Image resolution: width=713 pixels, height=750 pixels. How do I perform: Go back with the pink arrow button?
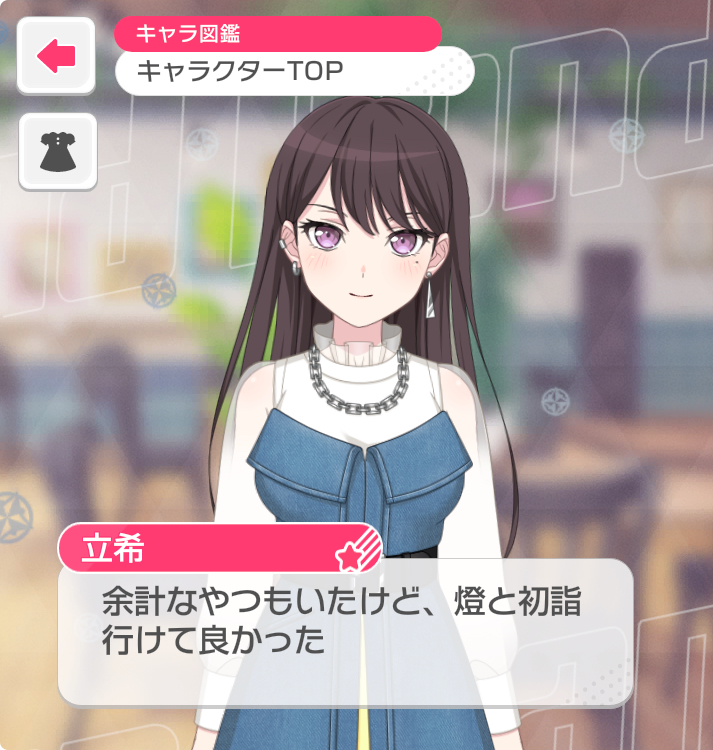(x=56, y=56)
